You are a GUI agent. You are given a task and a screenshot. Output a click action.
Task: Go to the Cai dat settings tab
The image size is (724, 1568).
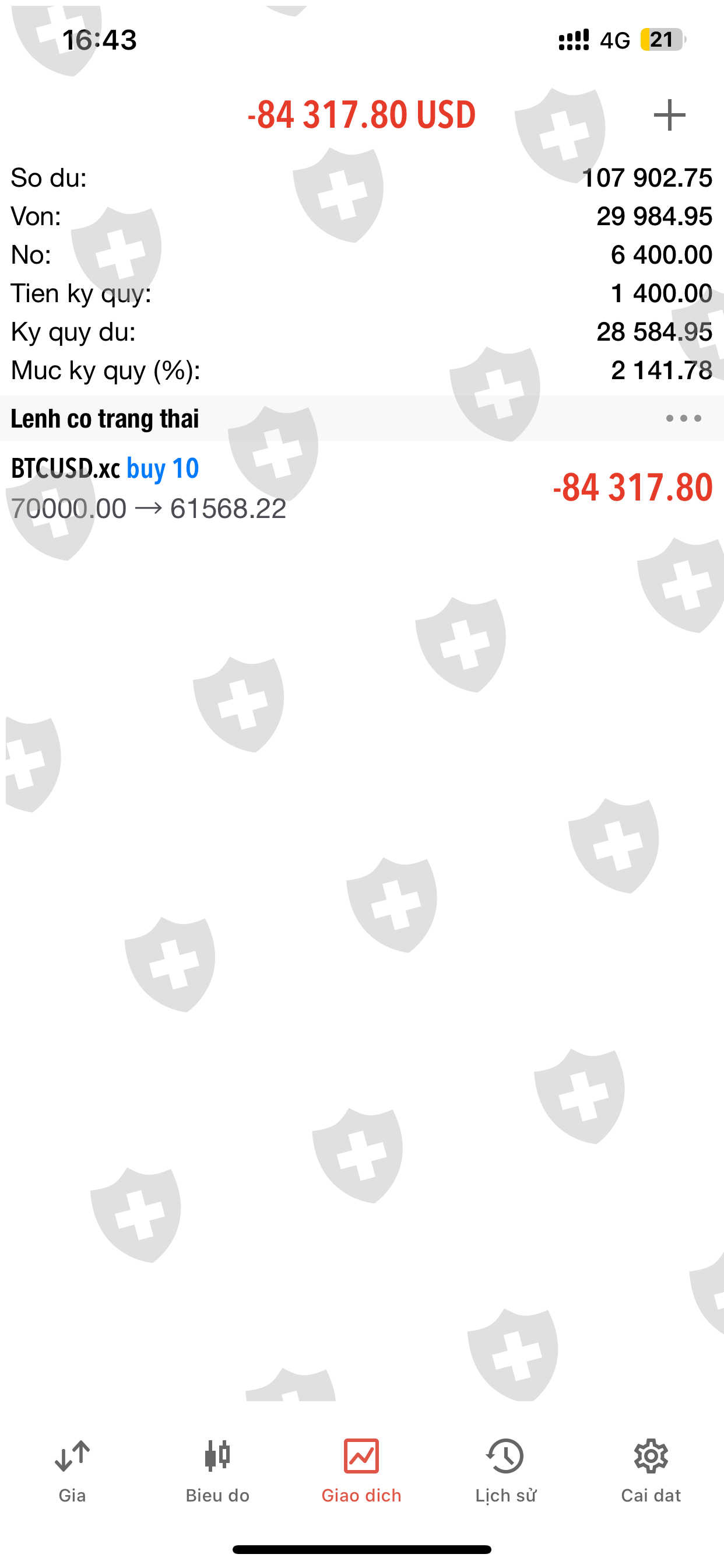coord(651,1471)
